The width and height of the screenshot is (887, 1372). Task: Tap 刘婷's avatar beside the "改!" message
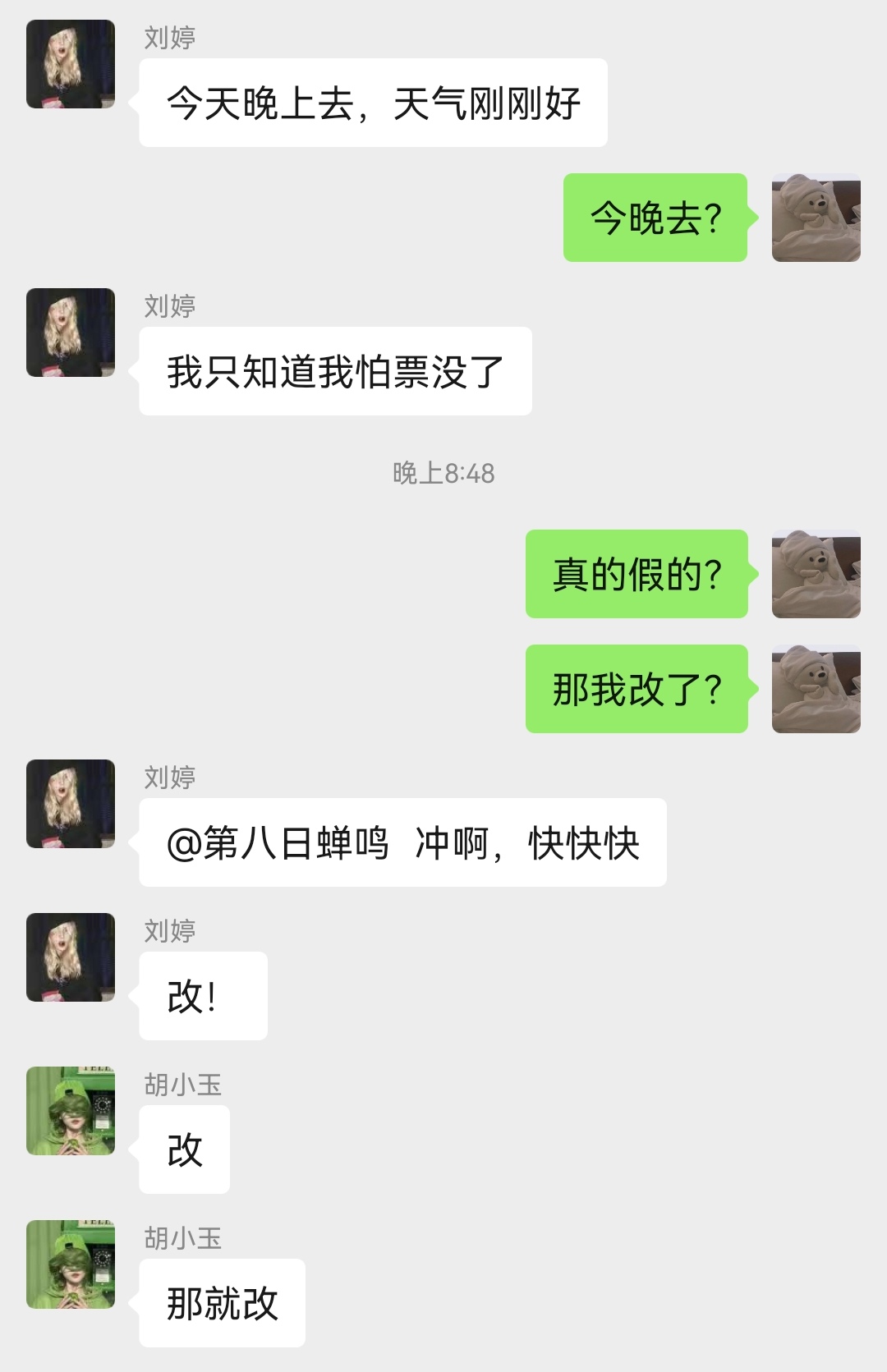(x=71, y=957)
